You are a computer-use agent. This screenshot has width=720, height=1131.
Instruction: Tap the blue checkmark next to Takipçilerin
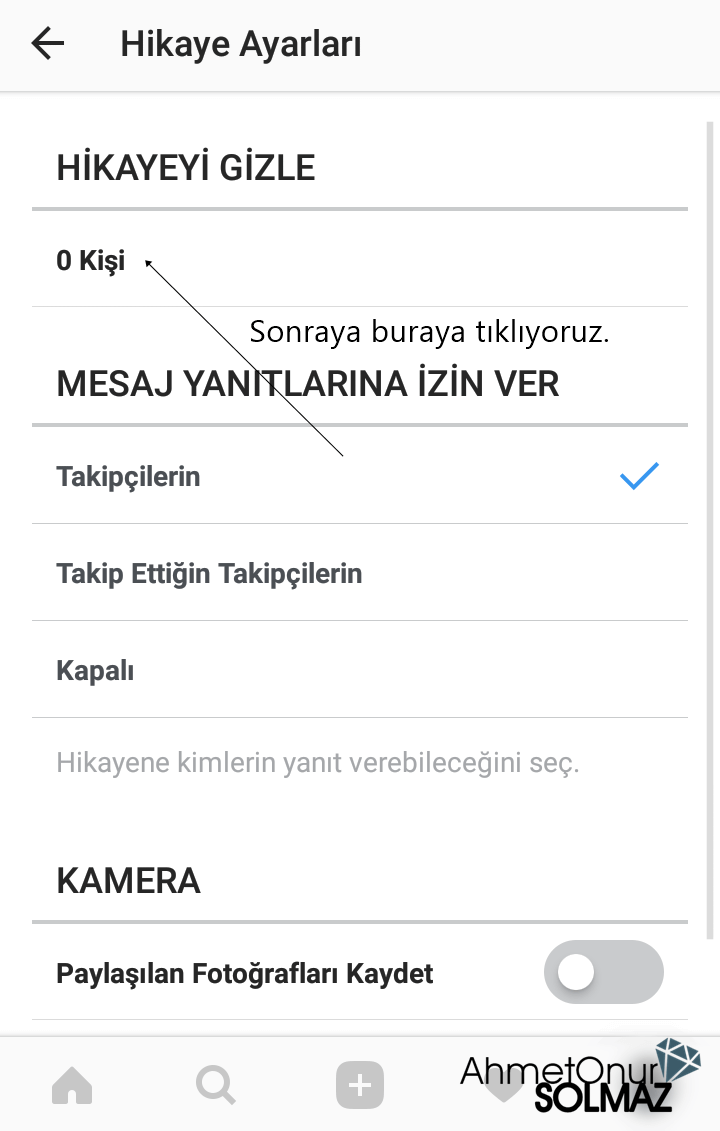(638, 476)
